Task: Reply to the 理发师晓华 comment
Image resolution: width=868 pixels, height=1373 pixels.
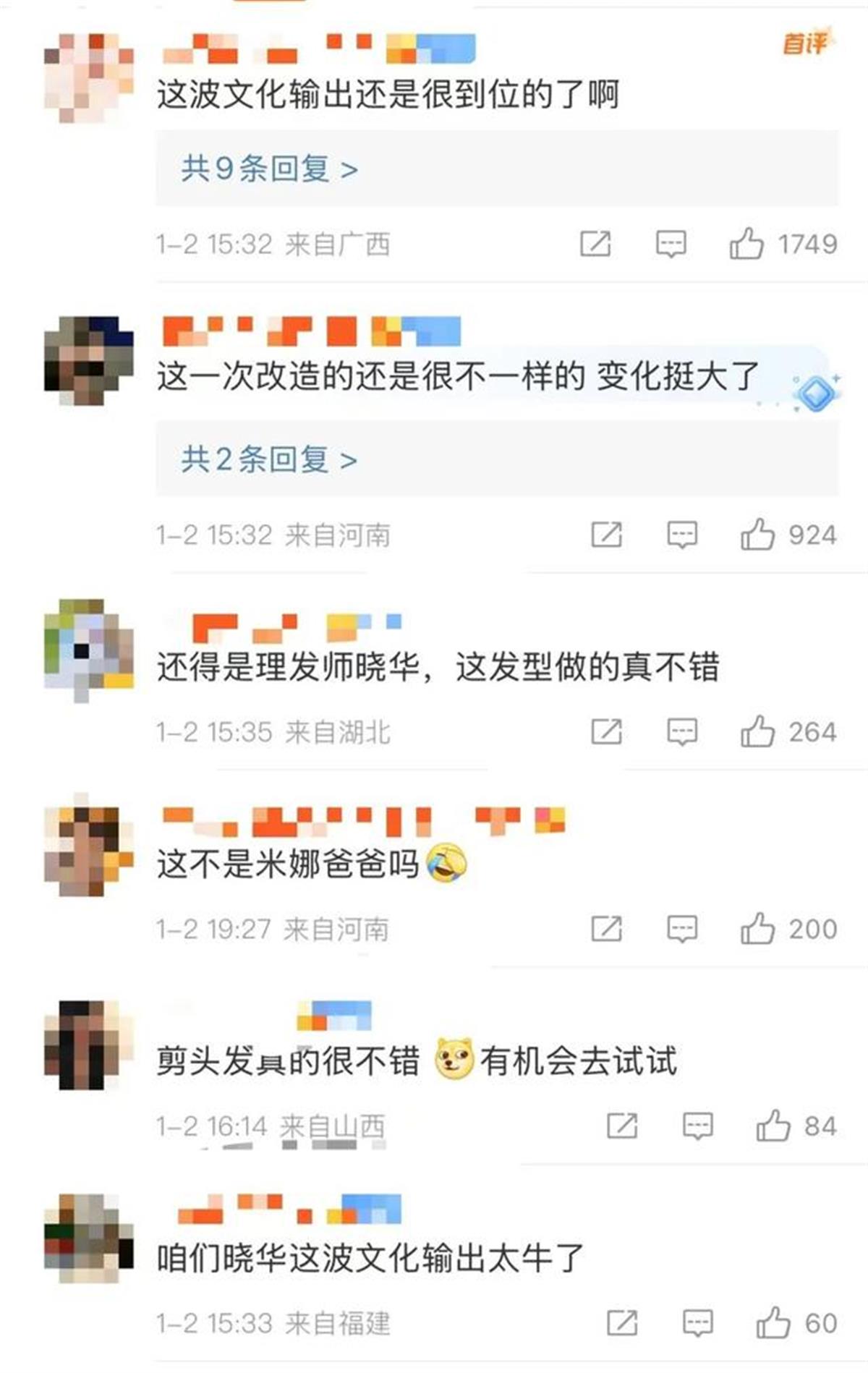Action: pos(681,732)
